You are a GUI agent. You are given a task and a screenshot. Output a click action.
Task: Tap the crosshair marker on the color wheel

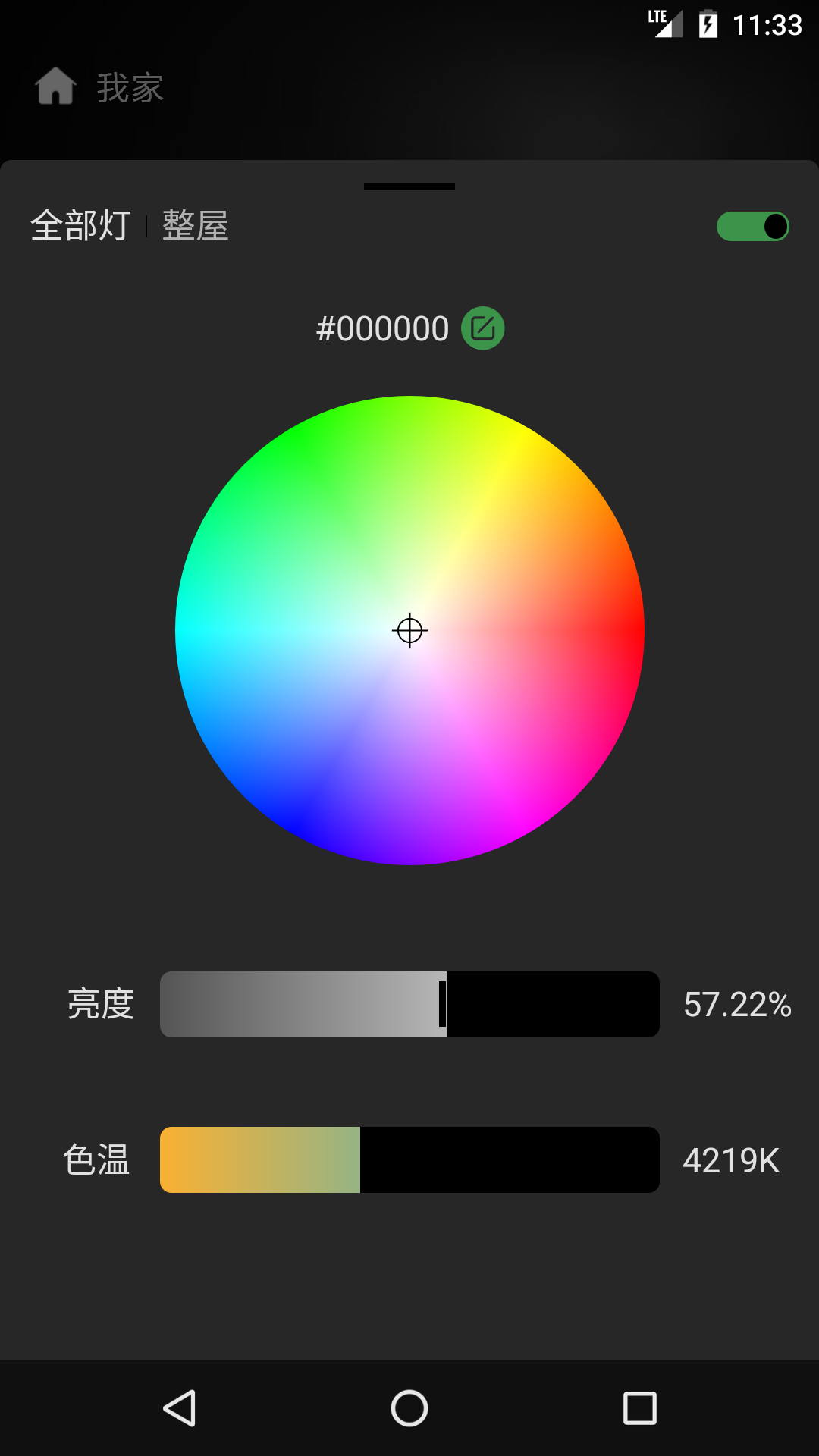click(x=409, y=630)
